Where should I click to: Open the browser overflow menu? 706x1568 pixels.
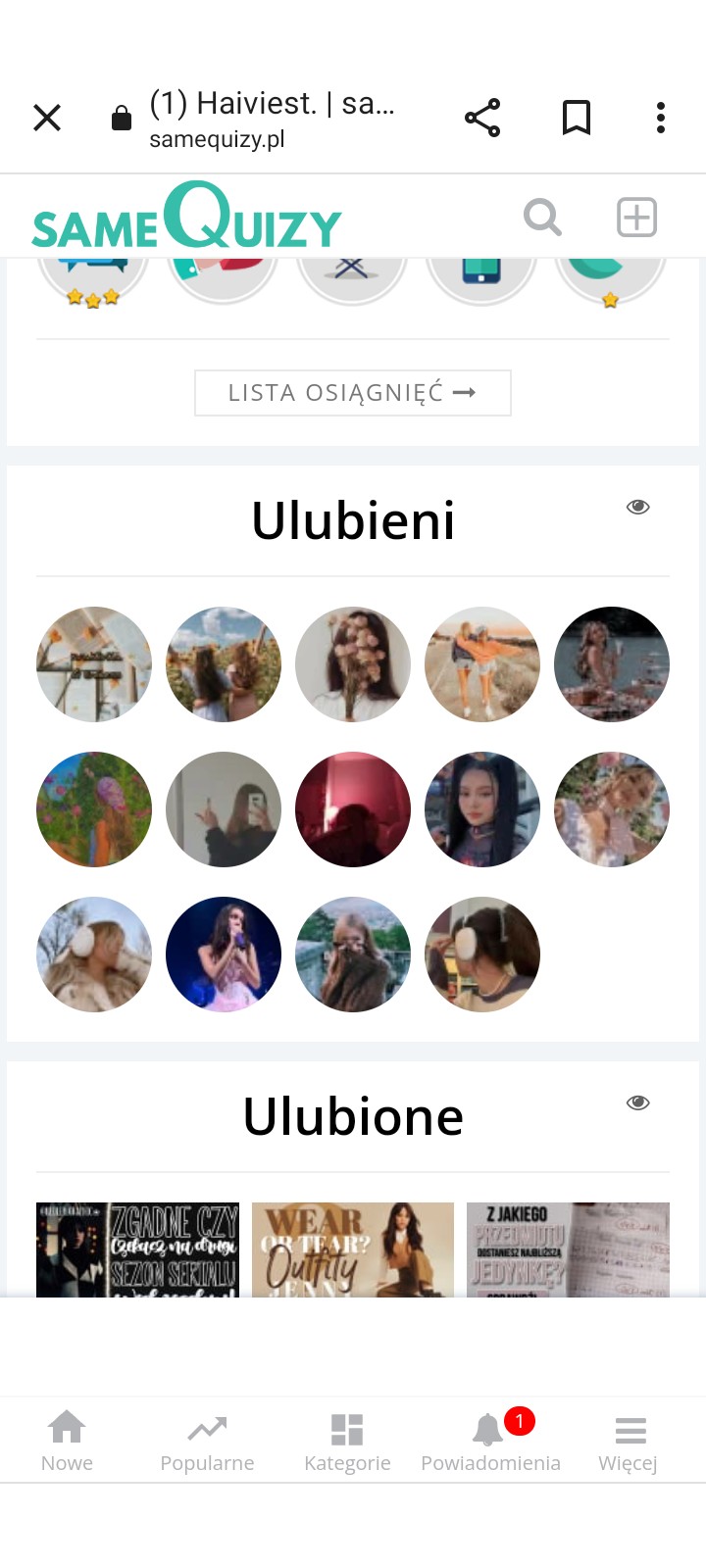661,118
